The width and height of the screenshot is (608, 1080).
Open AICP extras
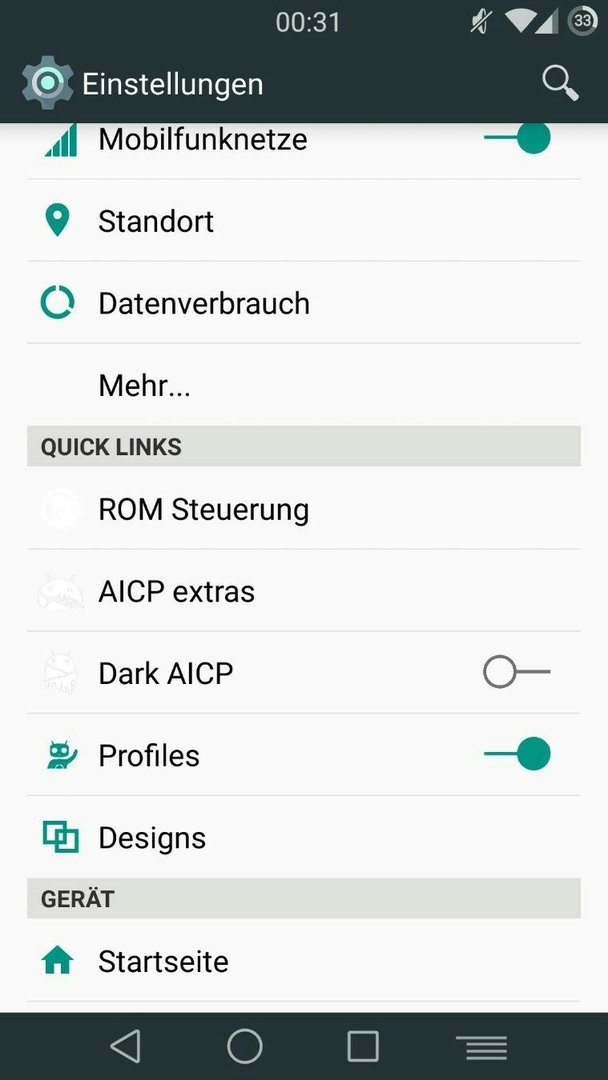point(304,591)
